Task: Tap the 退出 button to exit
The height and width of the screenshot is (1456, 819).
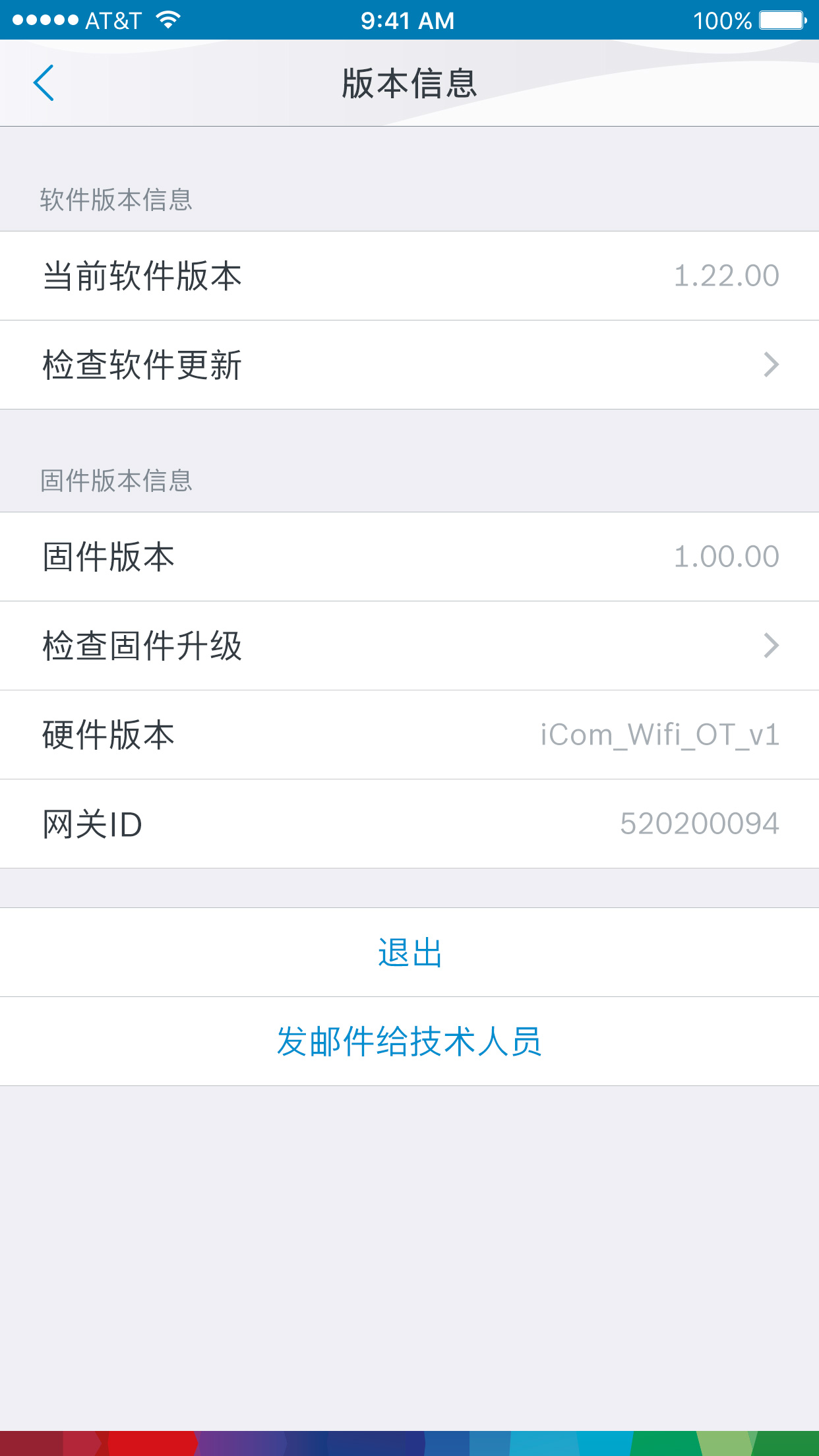Action: pos(409,952)
